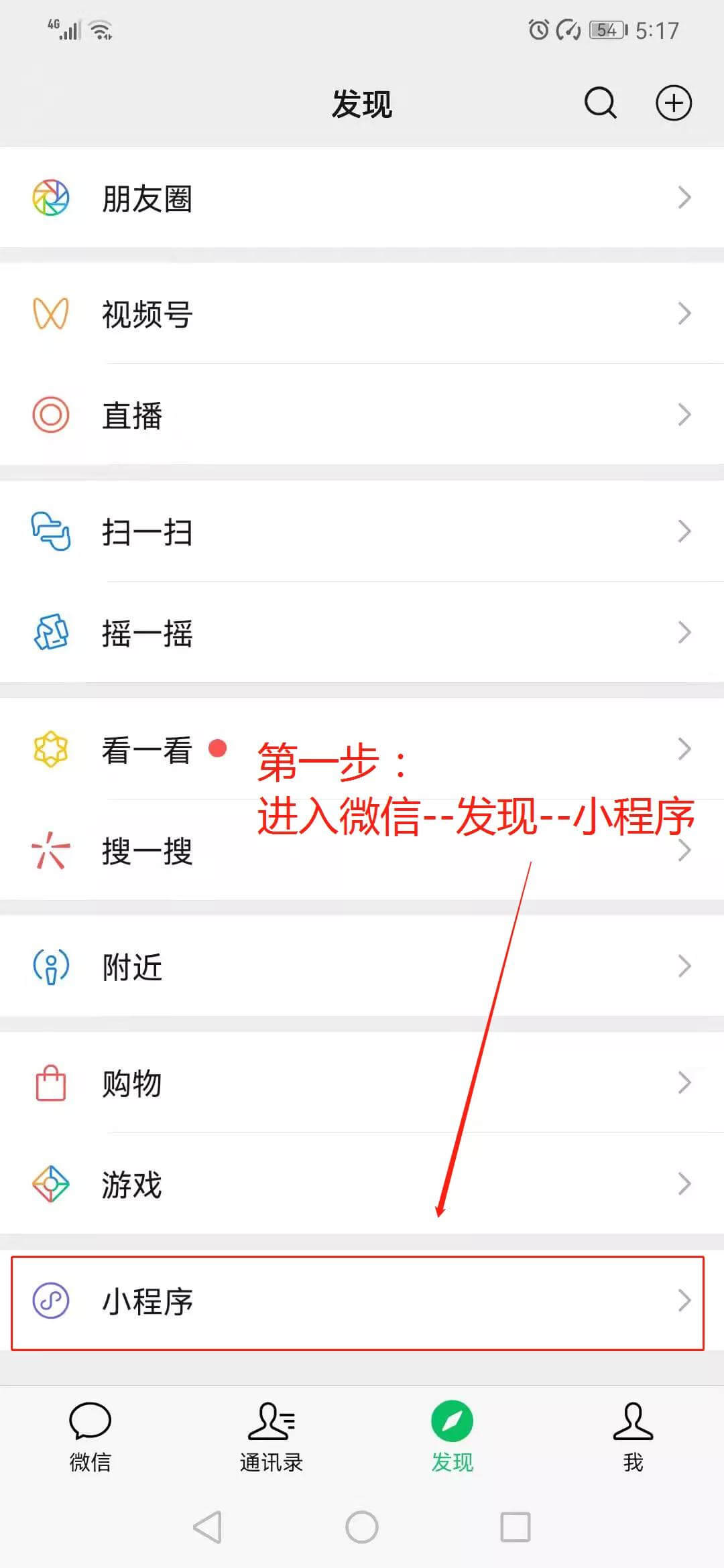724x1568 pixels.
Task: Tap the plus icon in the header
Action: 673,103
